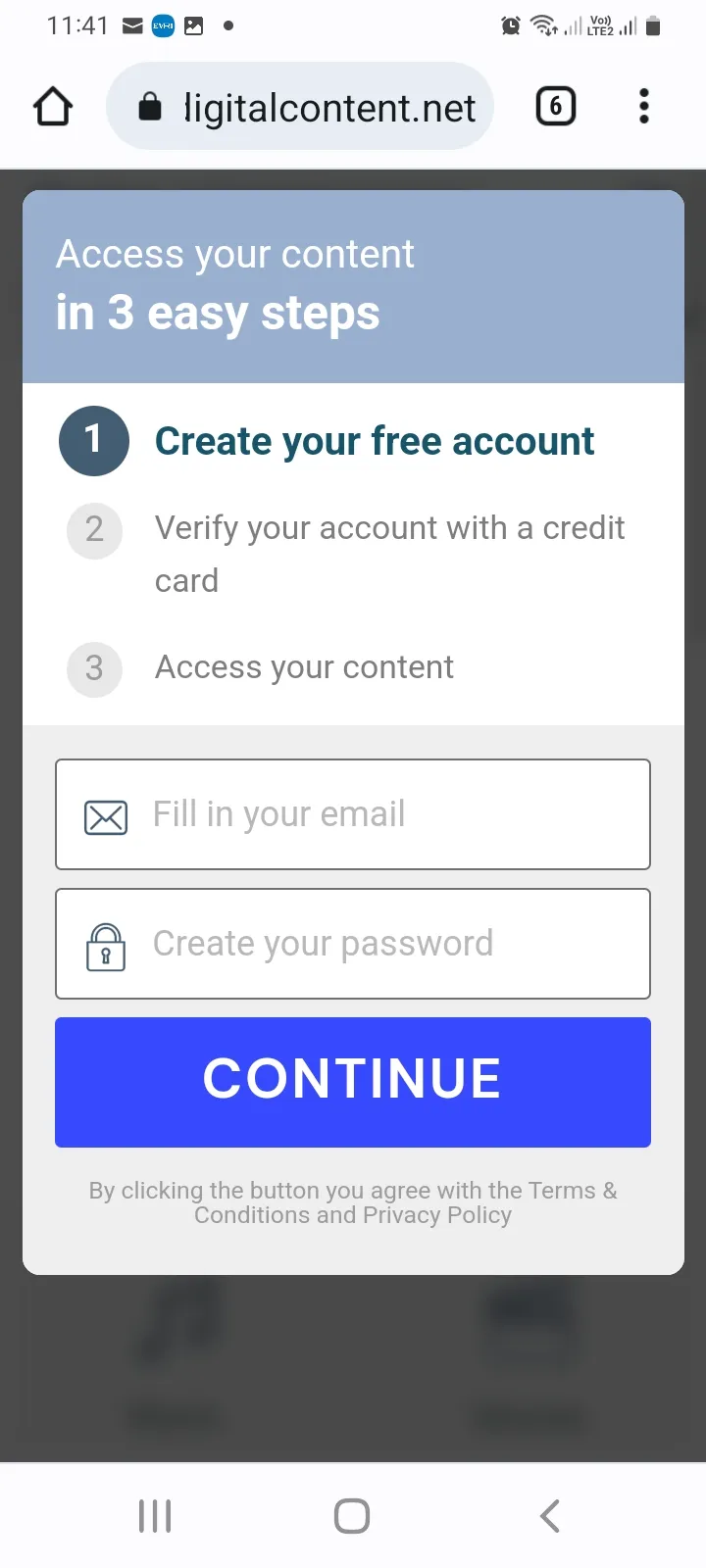This screenshot has width=706, height=1568.
Task: Tap the email input field
Action: 353,814
